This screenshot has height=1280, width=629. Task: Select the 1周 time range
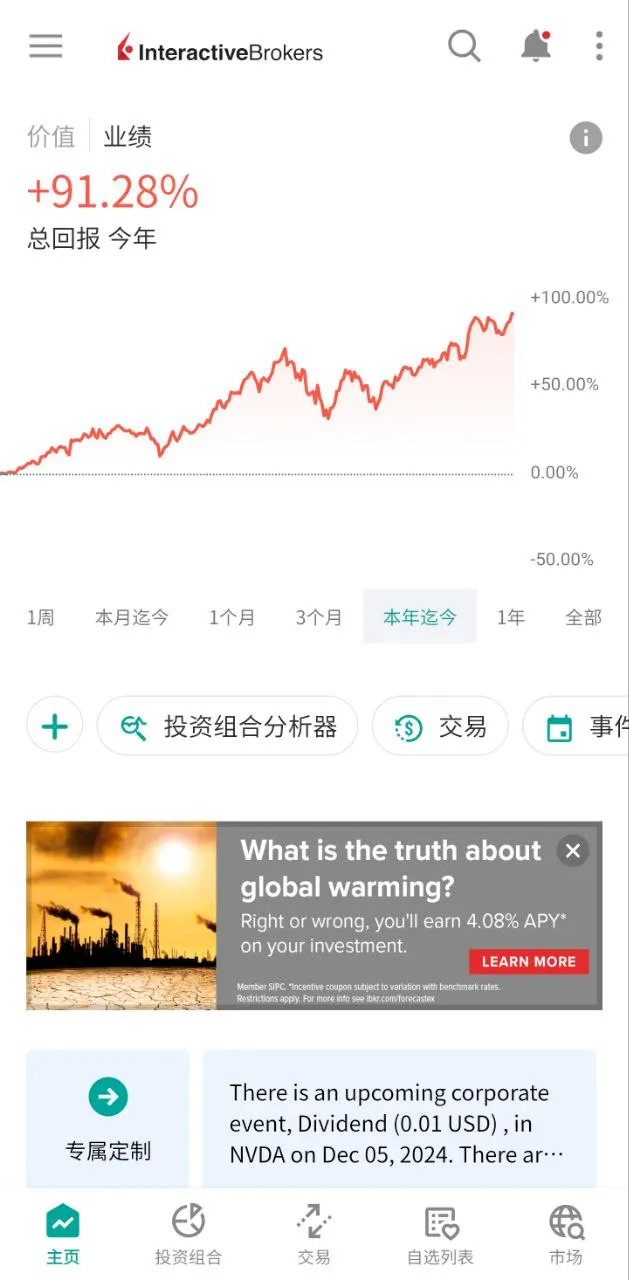tap(40, 617)
